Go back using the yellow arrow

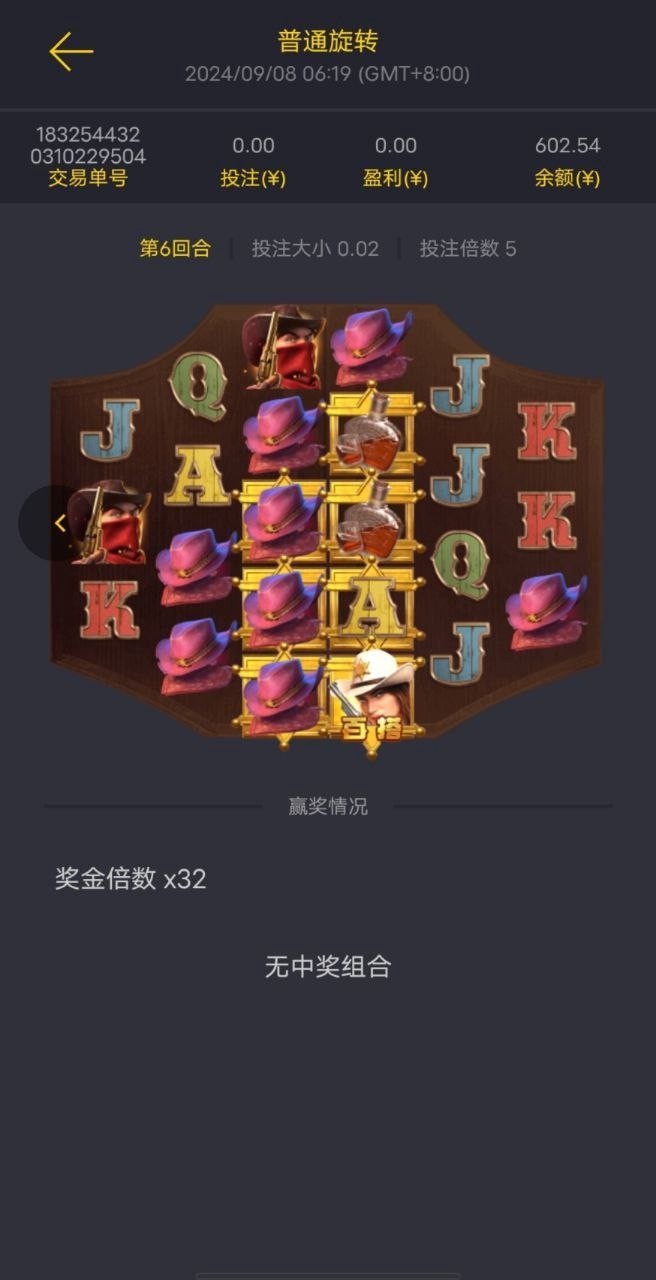pyautogui.click(x=70, y=52)
